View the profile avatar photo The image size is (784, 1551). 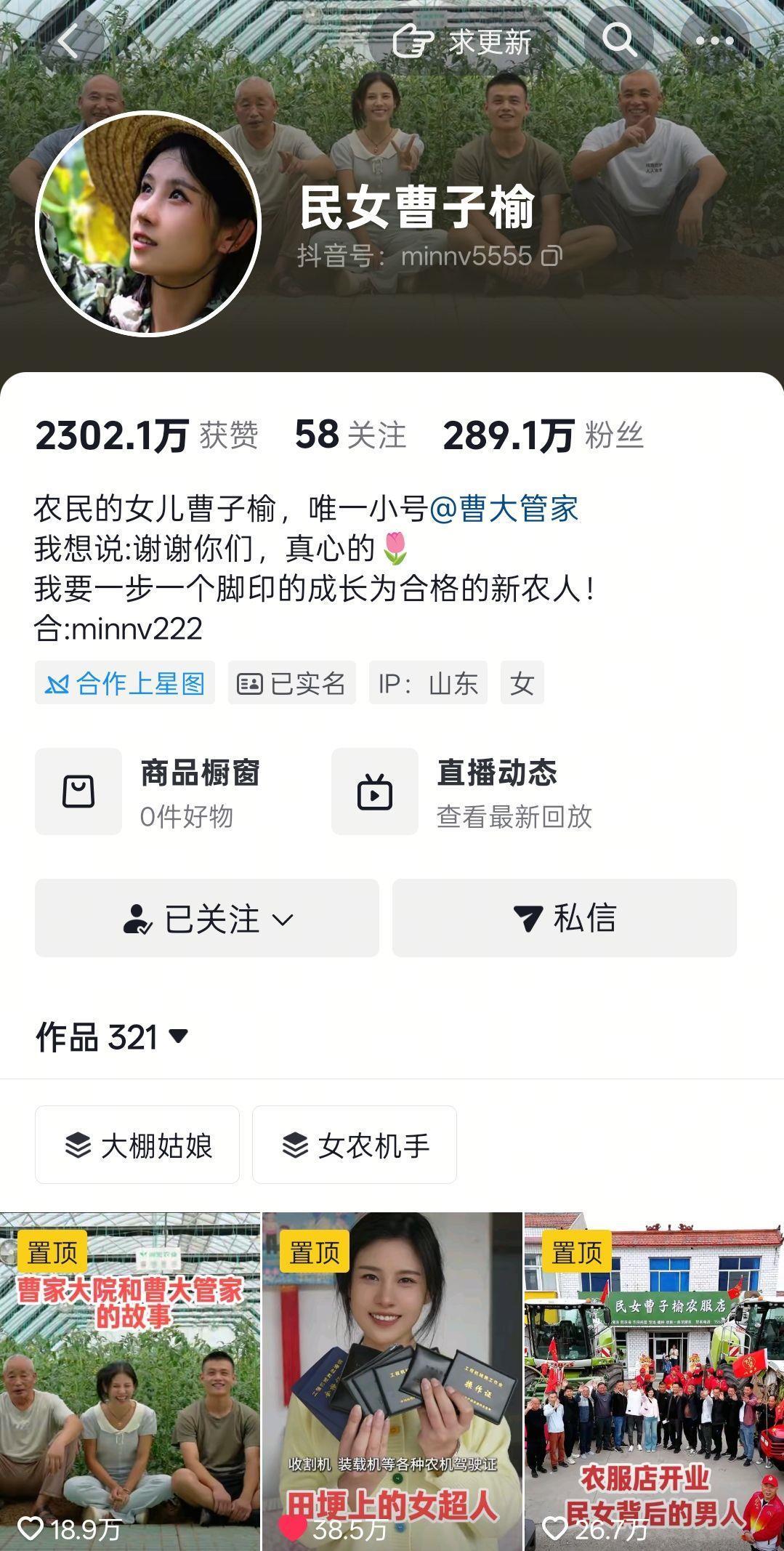148,223
